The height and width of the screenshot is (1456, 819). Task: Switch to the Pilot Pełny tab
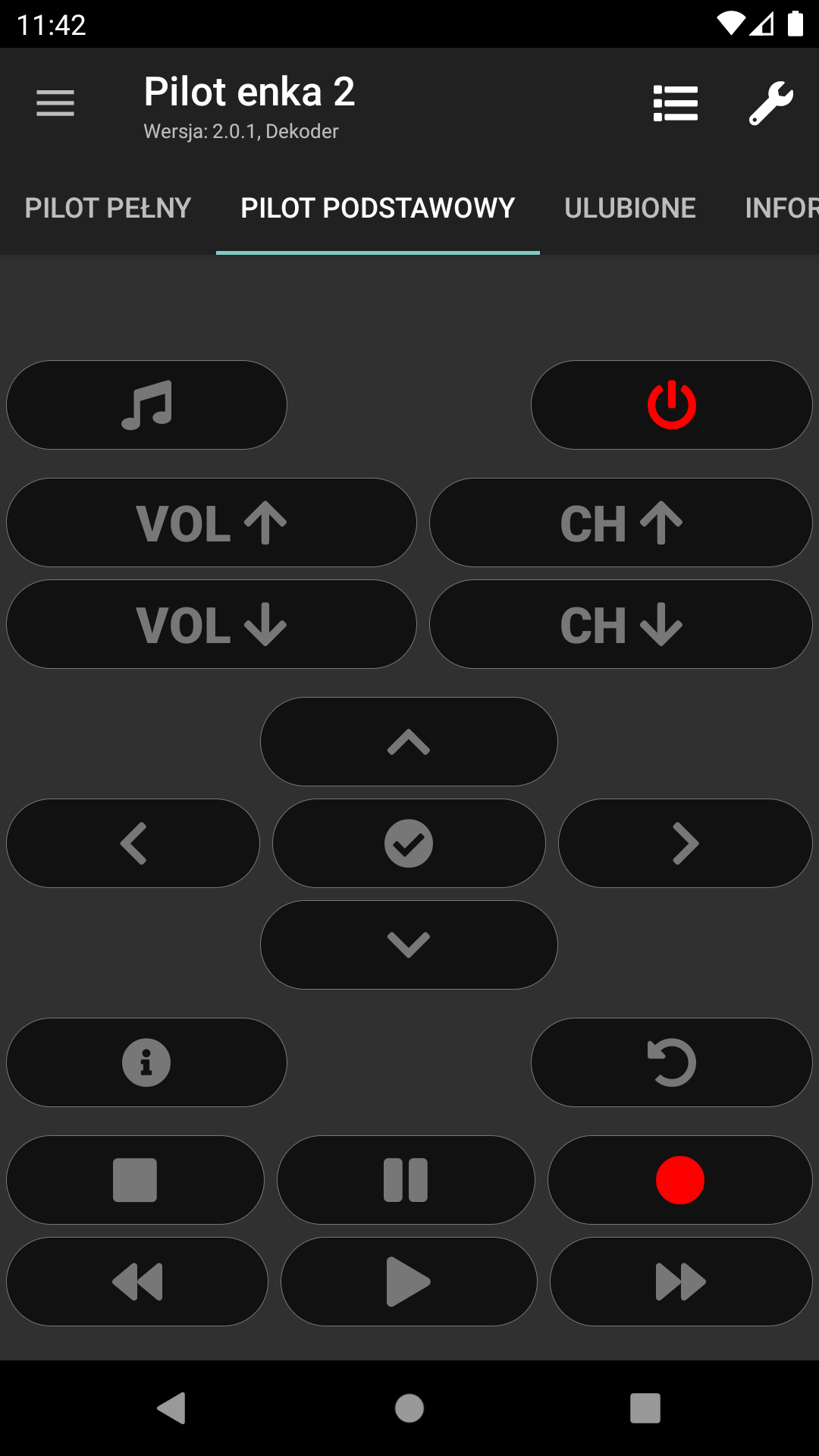click(108, 208)
